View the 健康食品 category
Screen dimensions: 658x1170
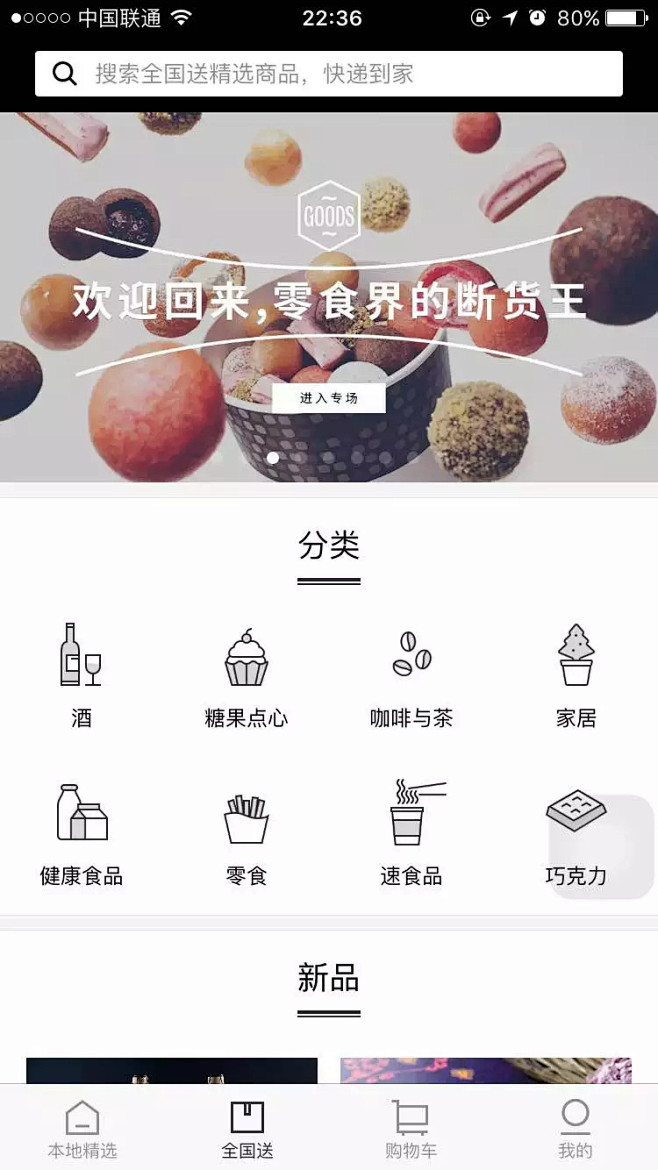click(x=82, y=833)
